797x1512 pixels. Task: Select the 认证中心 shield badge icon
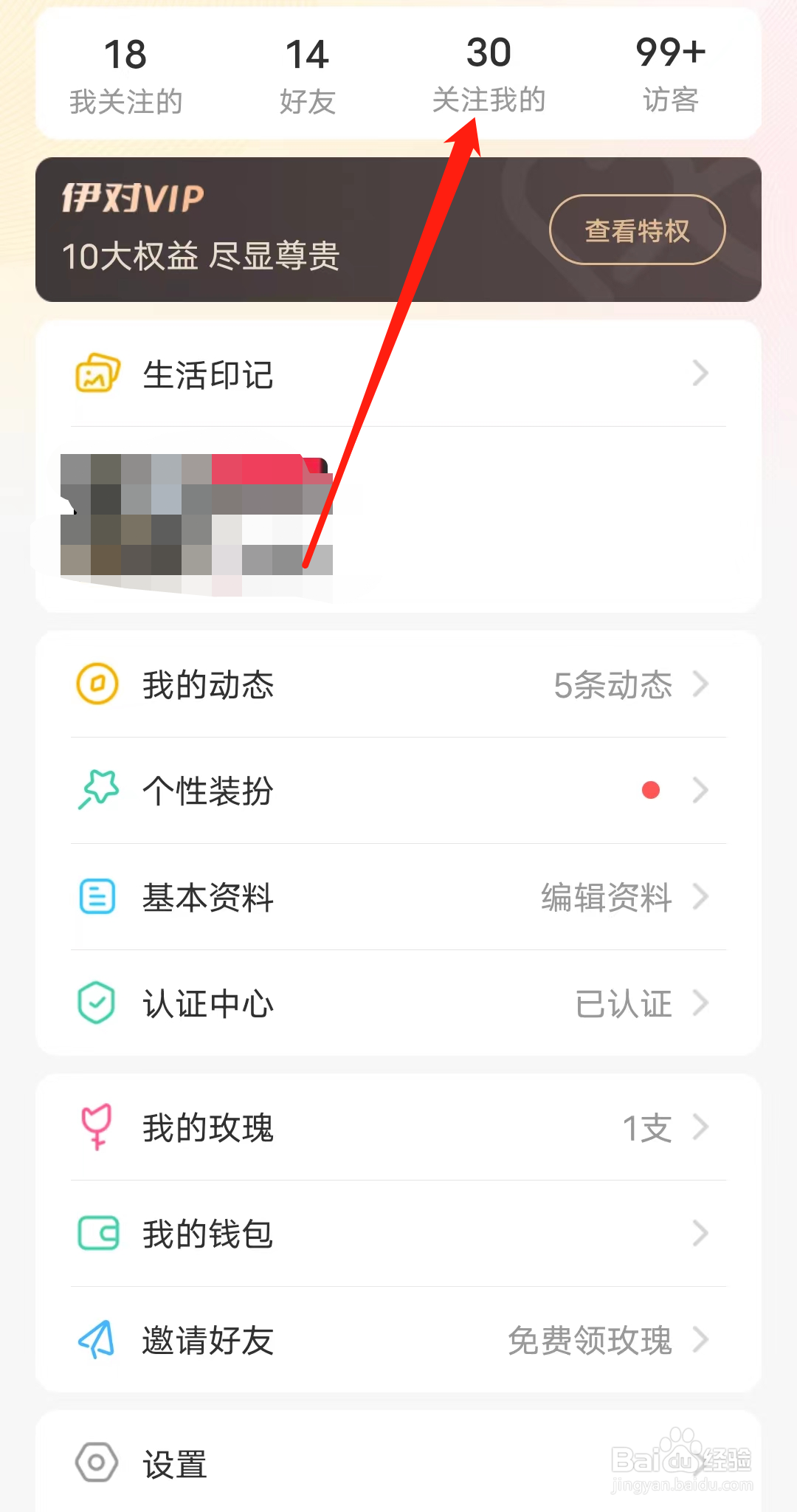click(x=95, y=1003)
